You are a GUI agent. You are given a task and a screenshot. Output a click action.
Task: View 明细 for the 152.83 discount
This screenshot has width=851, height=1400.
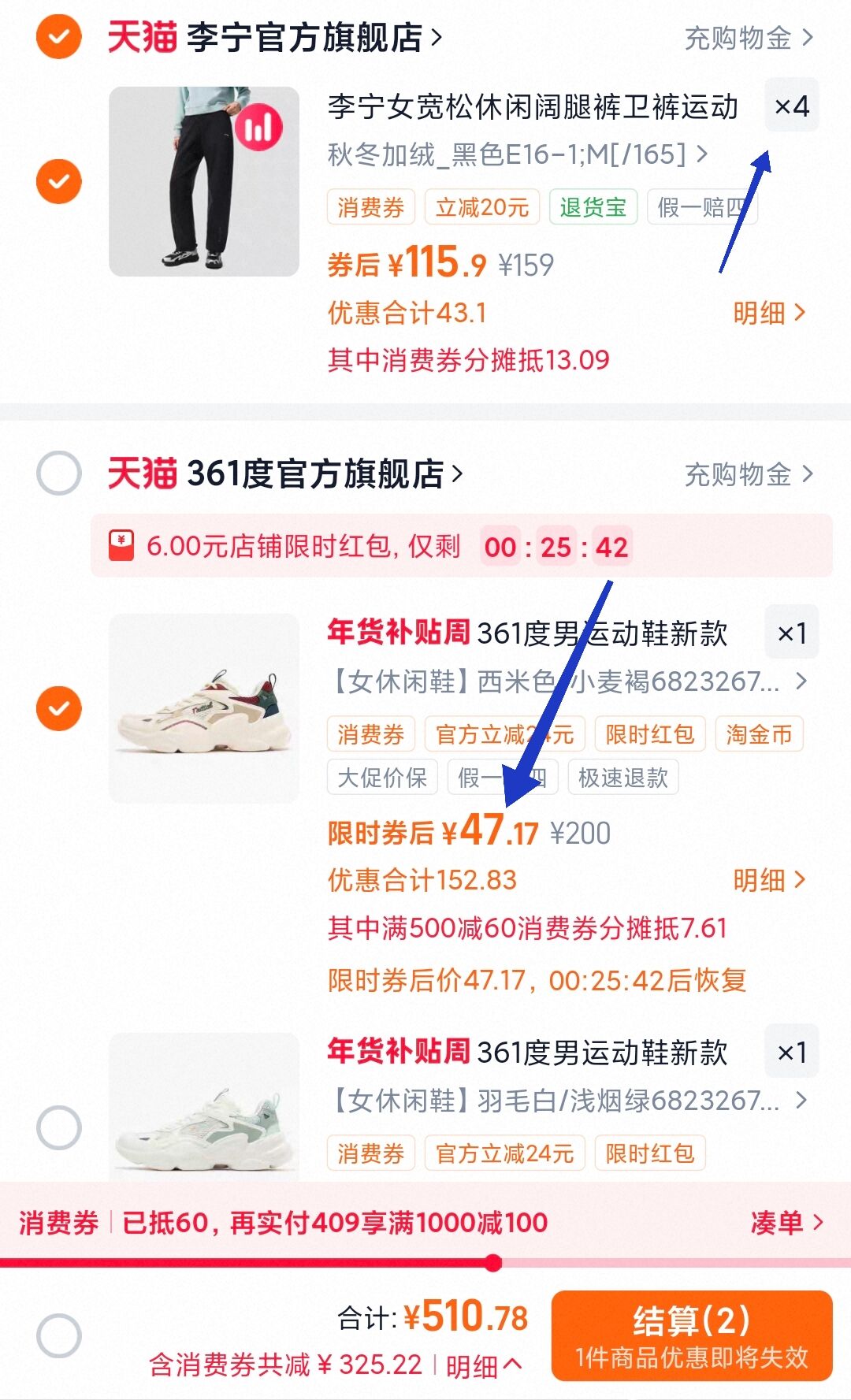tap(768, 880)
